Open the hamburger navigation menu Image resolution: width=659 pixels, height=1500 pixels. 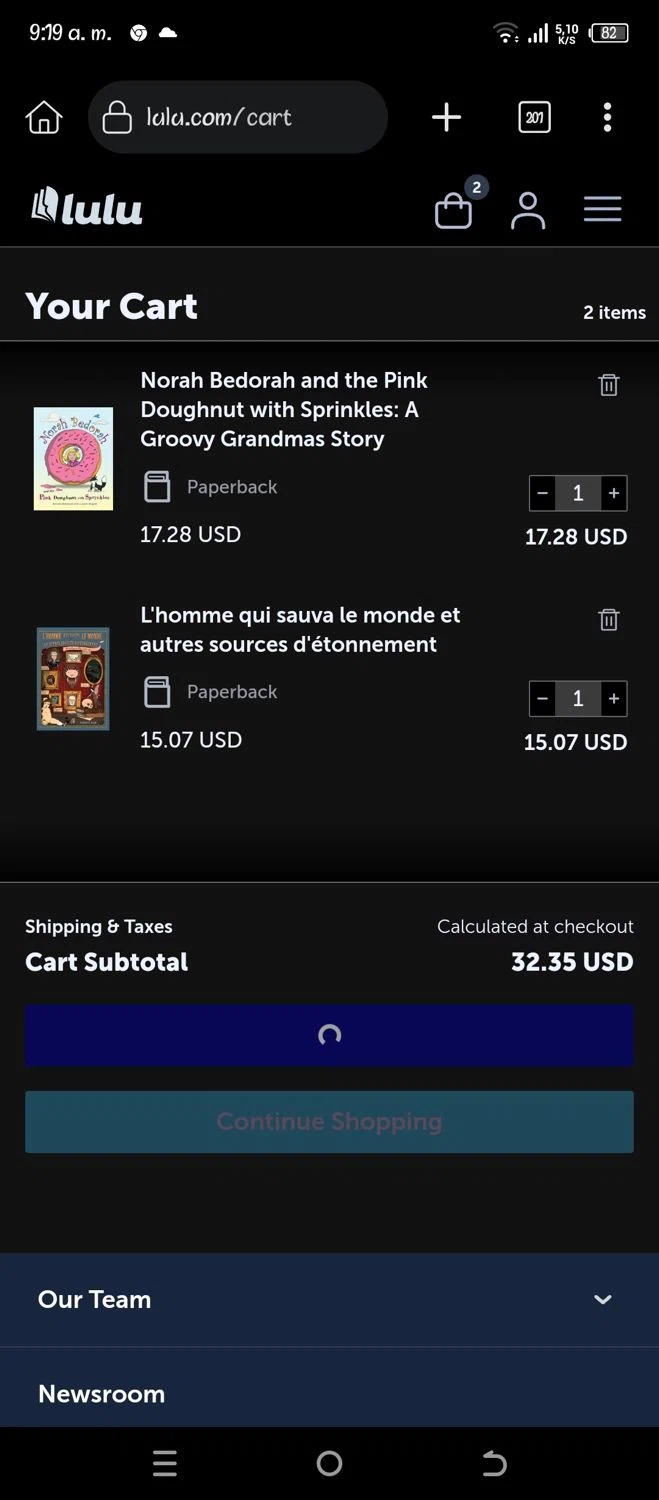click(x=602, y=209)
